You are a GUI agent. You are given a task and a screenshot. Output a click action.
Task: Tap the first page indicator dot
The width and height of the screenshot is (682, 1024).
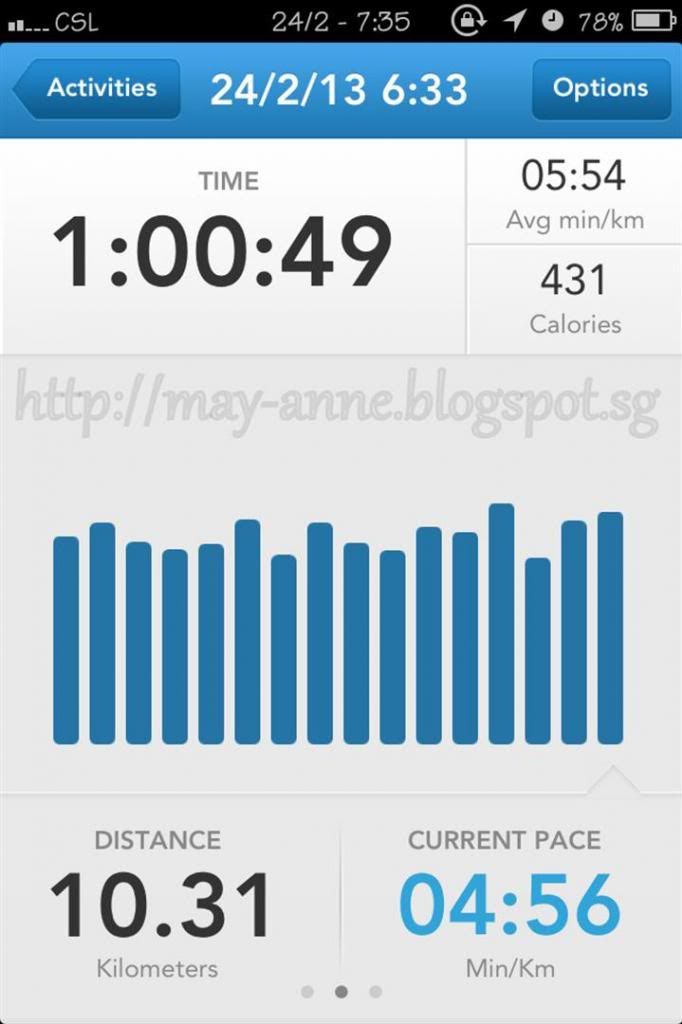tap(307, 992)
